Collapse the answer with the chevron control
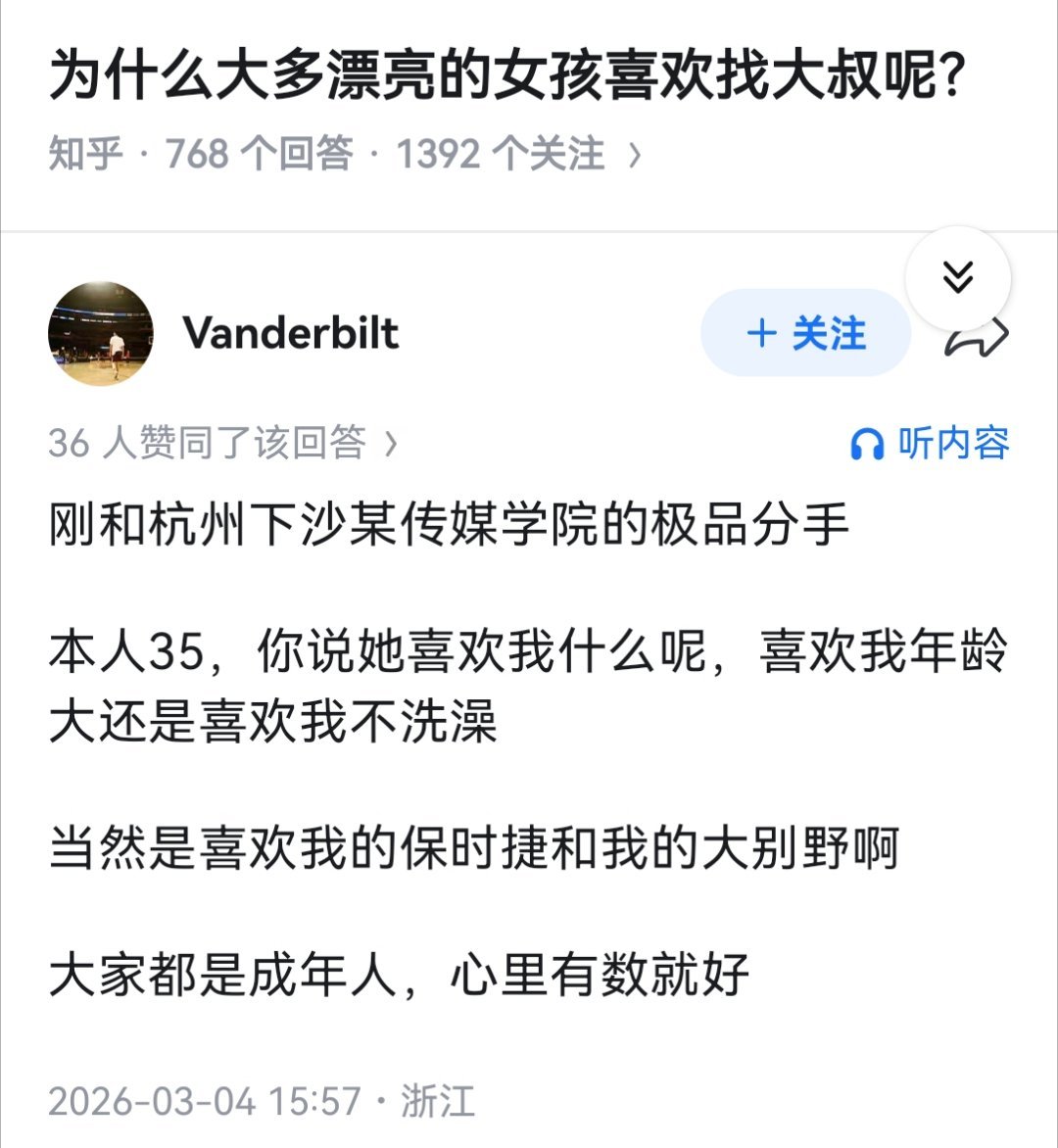Viewport: 1058px width, 1148px height. pos(958,276)
